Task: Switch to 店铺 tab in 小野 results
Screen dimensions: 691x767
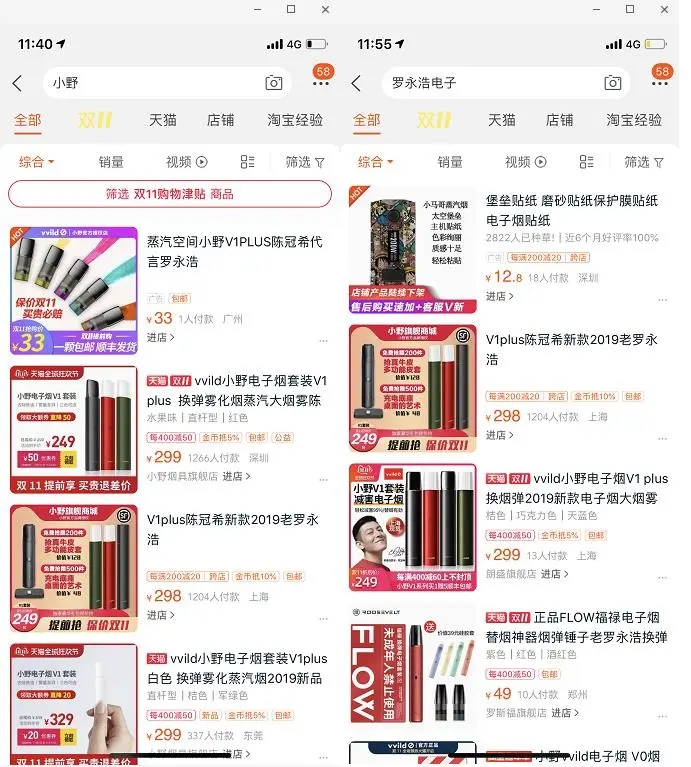Action: pyautogui.click(x=220, y=120)
